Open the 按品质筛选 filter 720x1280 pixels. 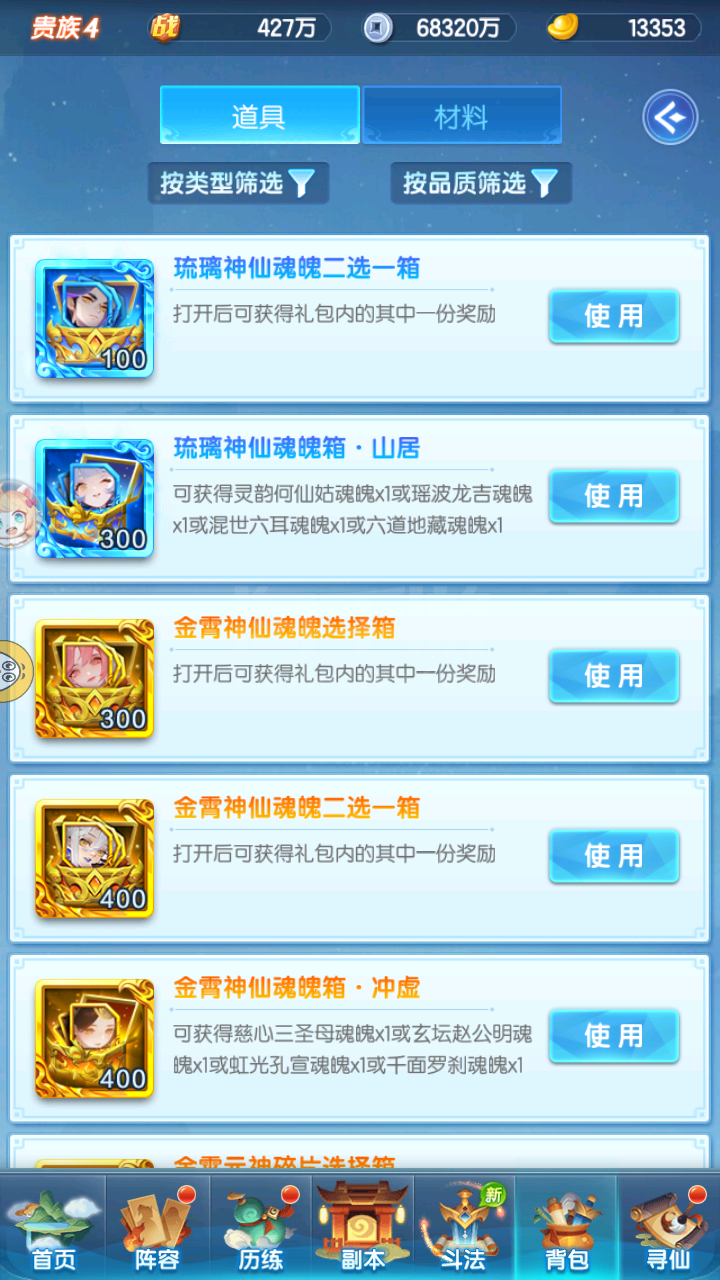(x=480, y=183)
